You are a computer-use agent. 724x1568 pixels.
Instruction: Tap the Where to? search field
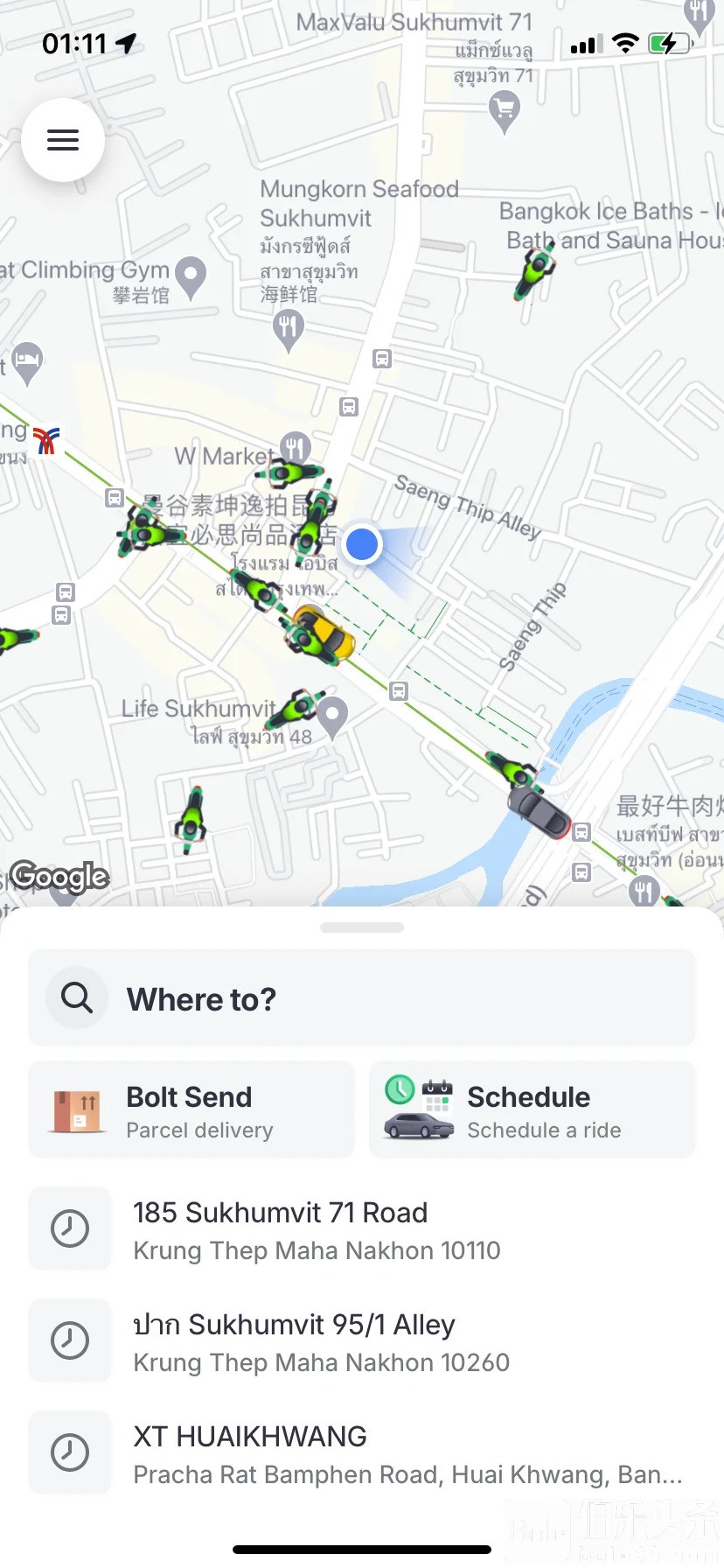(x=362, y=998)
